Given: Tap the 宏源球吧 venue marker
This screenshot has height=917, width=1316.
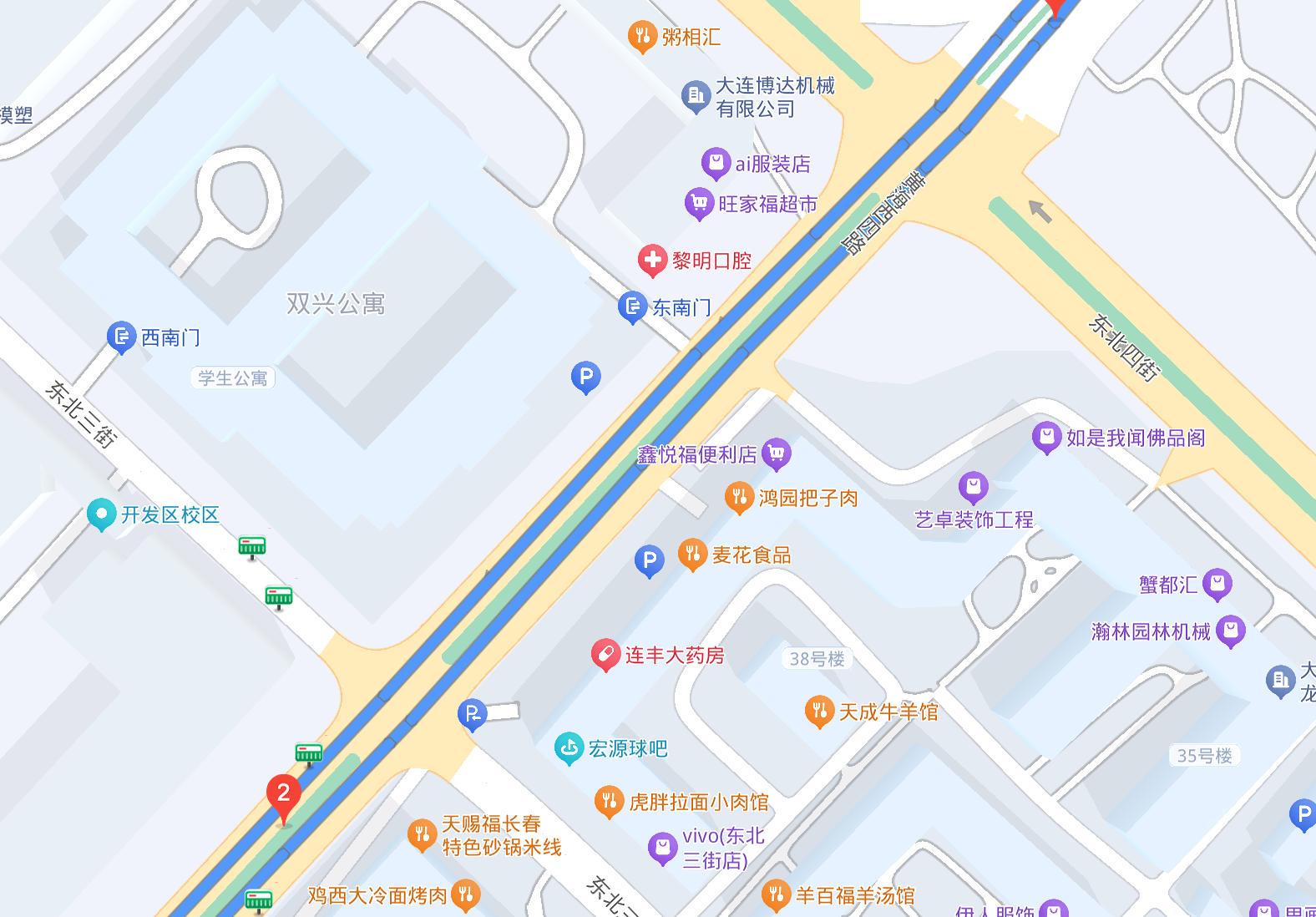Looking at the screenshot, I should coord(569,747).
